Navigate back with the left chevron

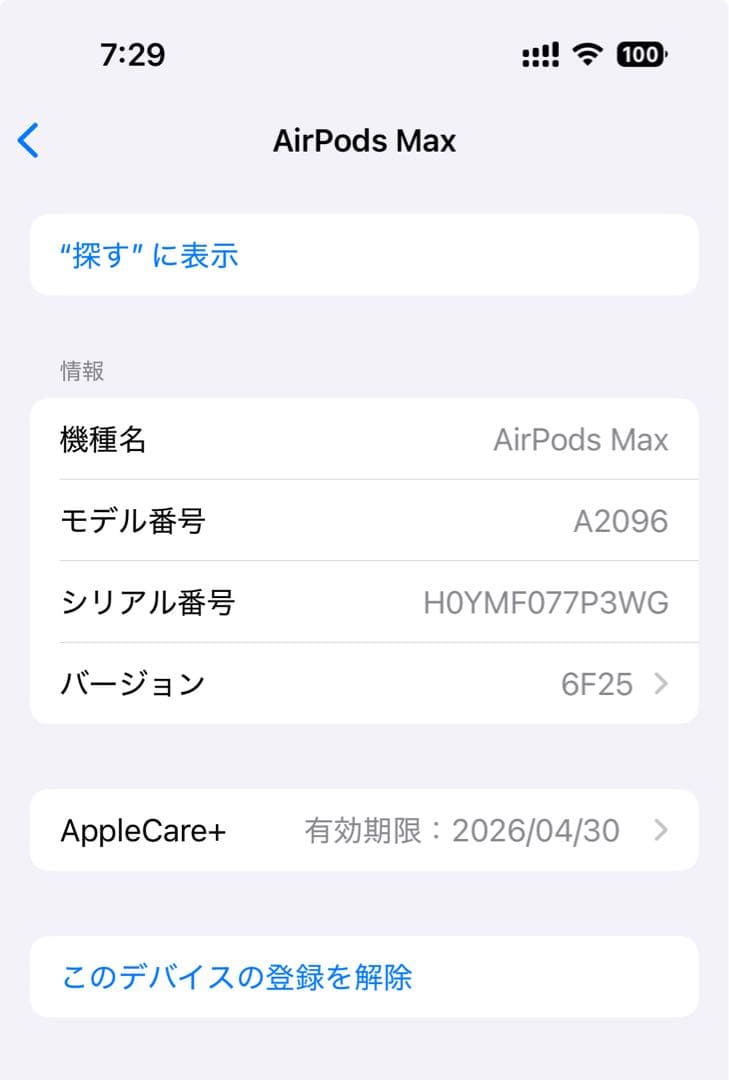29,141
